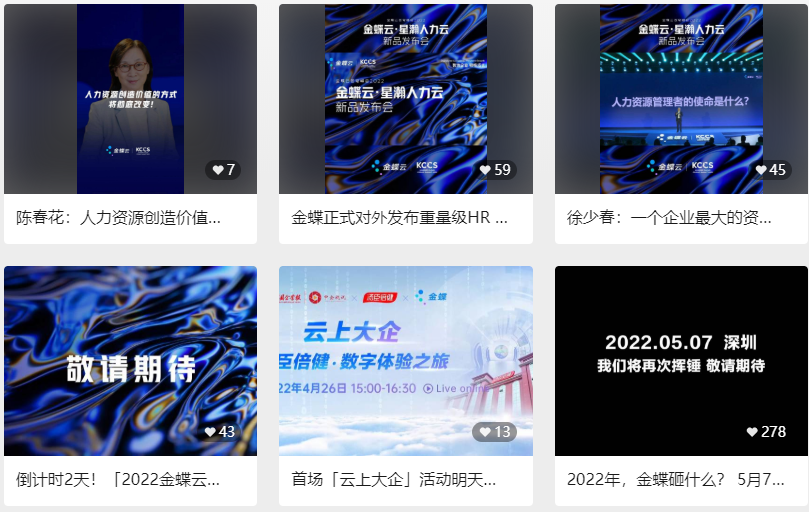Play the 金蝶正式对外发布重量级HR video
Viewport: 809px width, 512px height.
coord(405,100)
